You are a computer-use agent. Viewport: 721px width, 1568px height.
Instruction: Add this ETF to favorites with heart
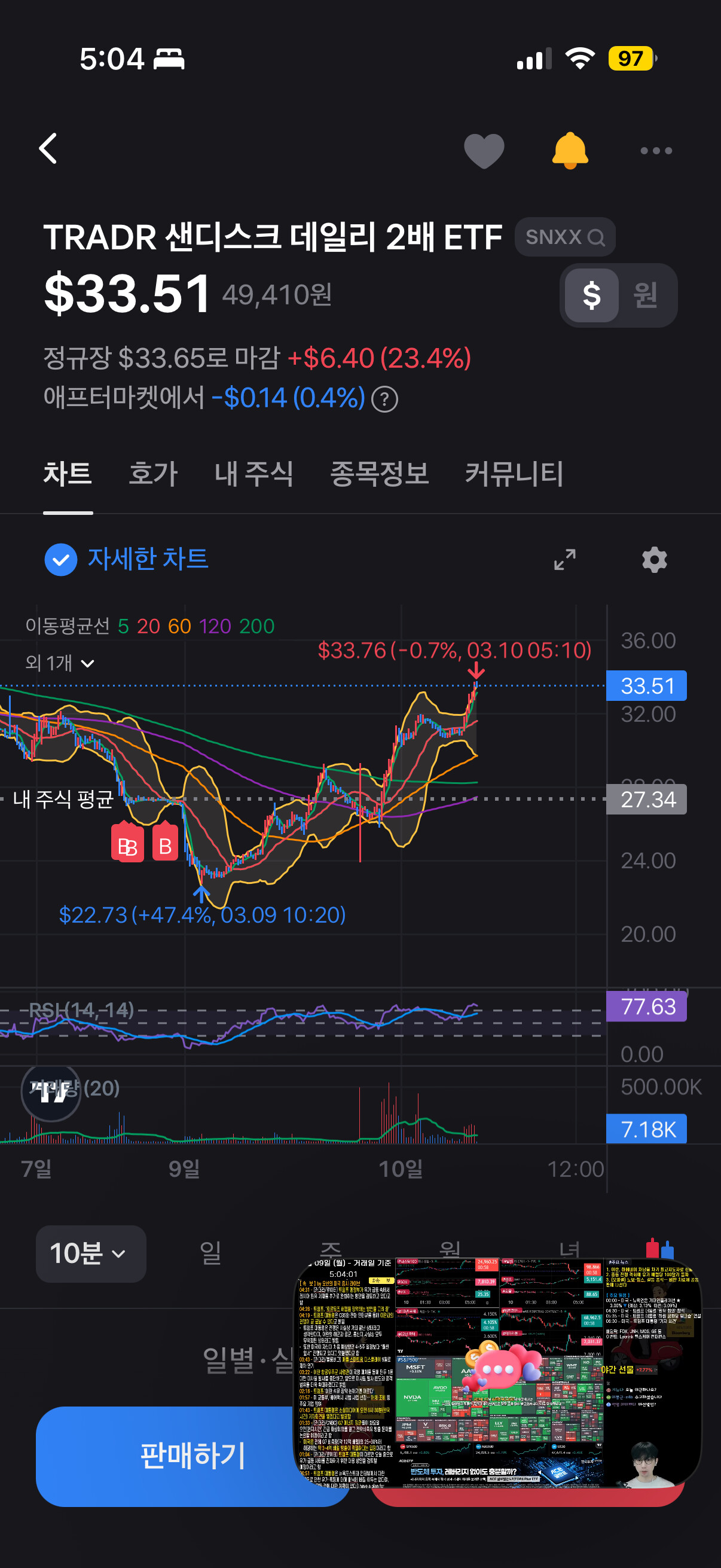(484, 150)
